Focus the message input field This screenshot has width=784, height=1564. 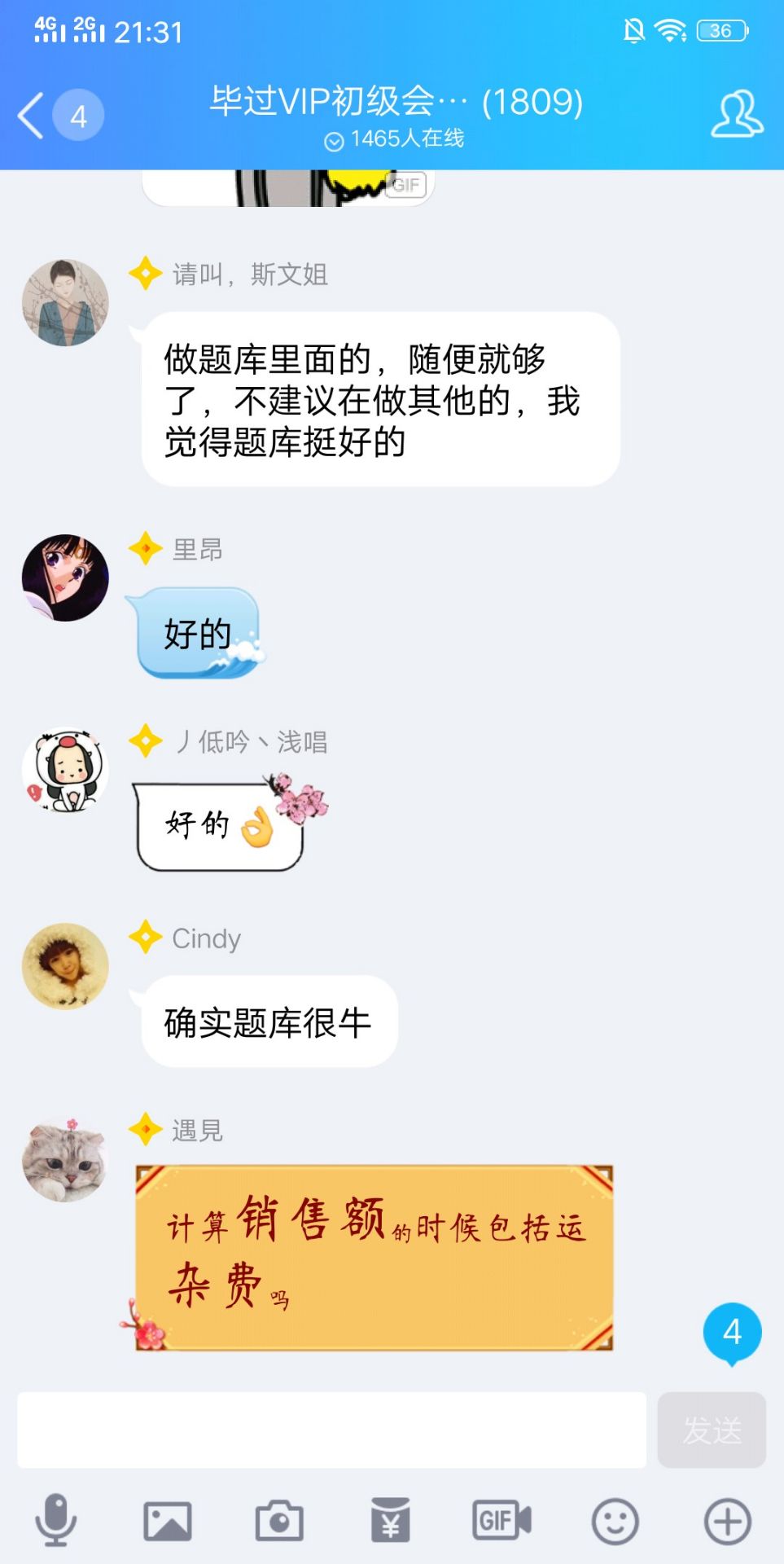click(334, 1430)
